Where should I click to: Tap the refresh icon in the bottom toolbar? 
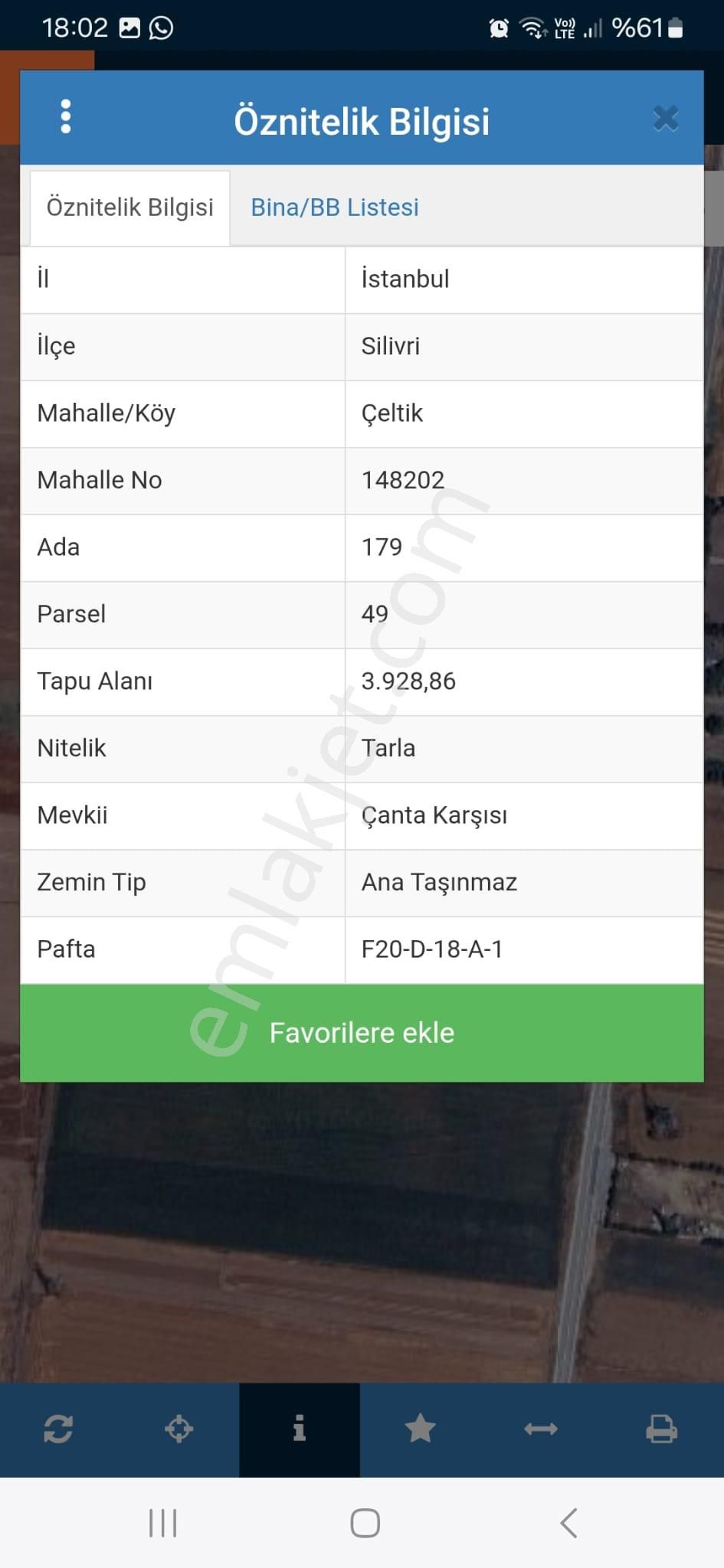(58, 1429)
